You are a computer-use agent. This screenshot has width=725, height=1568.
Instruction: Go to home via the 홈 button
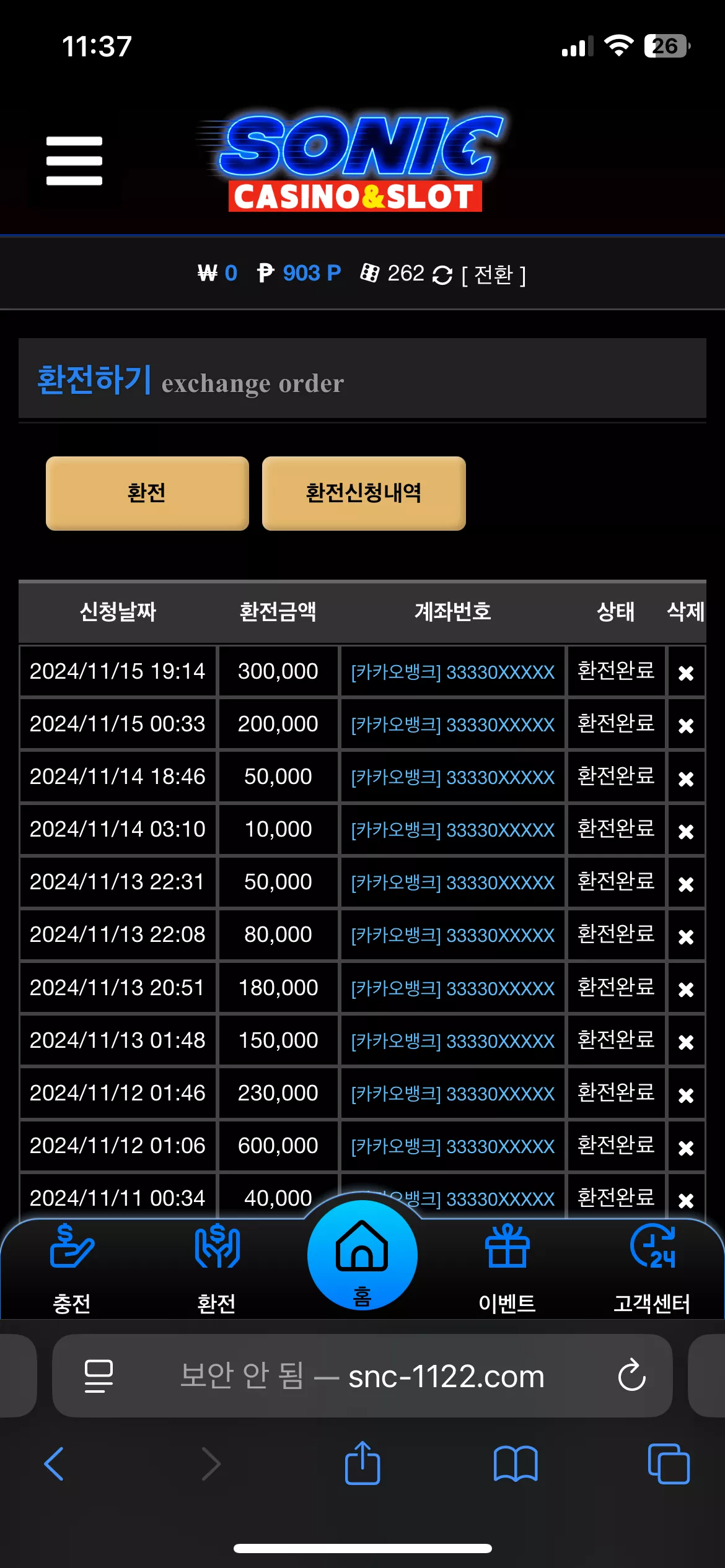coord(362,1255)
